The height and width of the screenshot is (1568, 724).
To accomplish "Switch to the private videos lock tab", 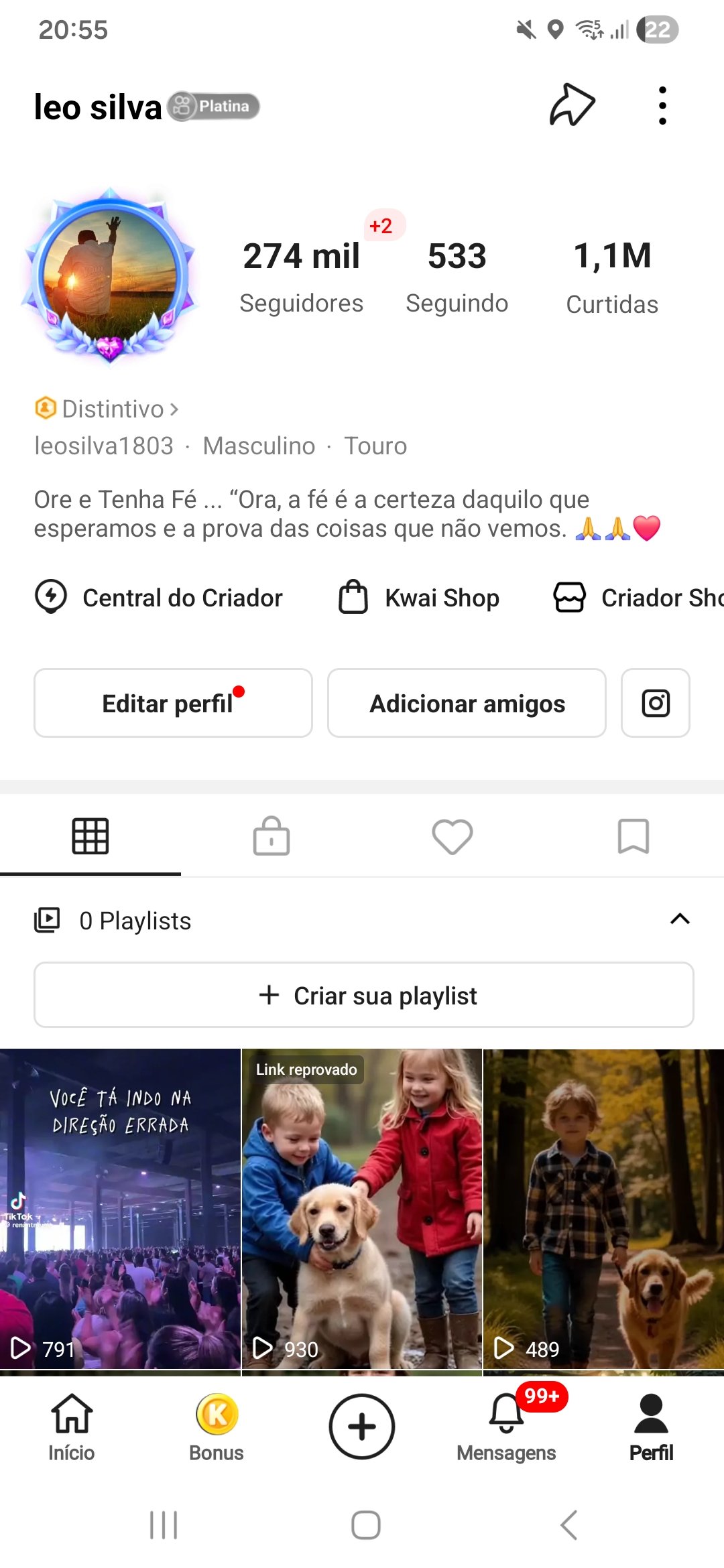I will [x=271, y=836].
